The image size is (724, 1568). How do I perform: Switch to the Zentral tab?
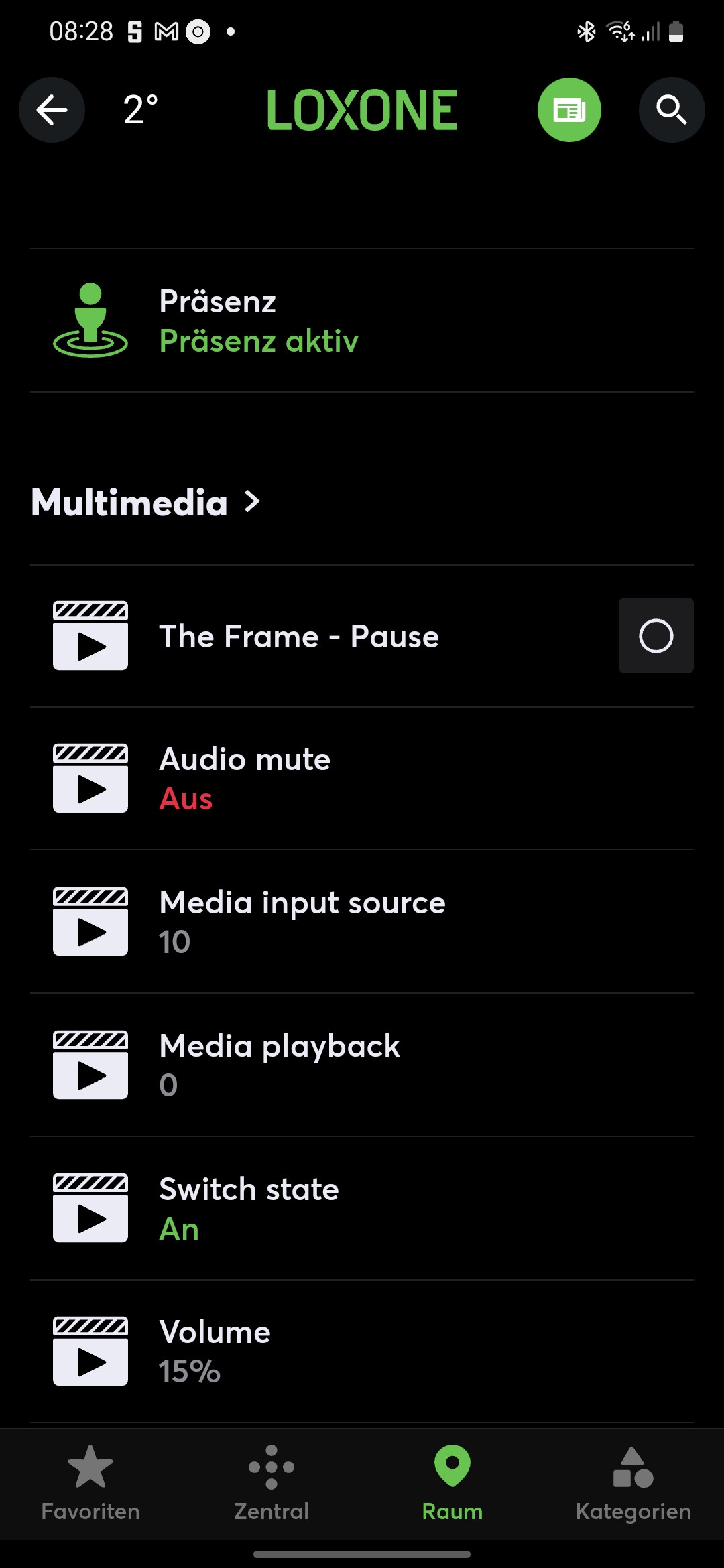[x=271, y=1484]
